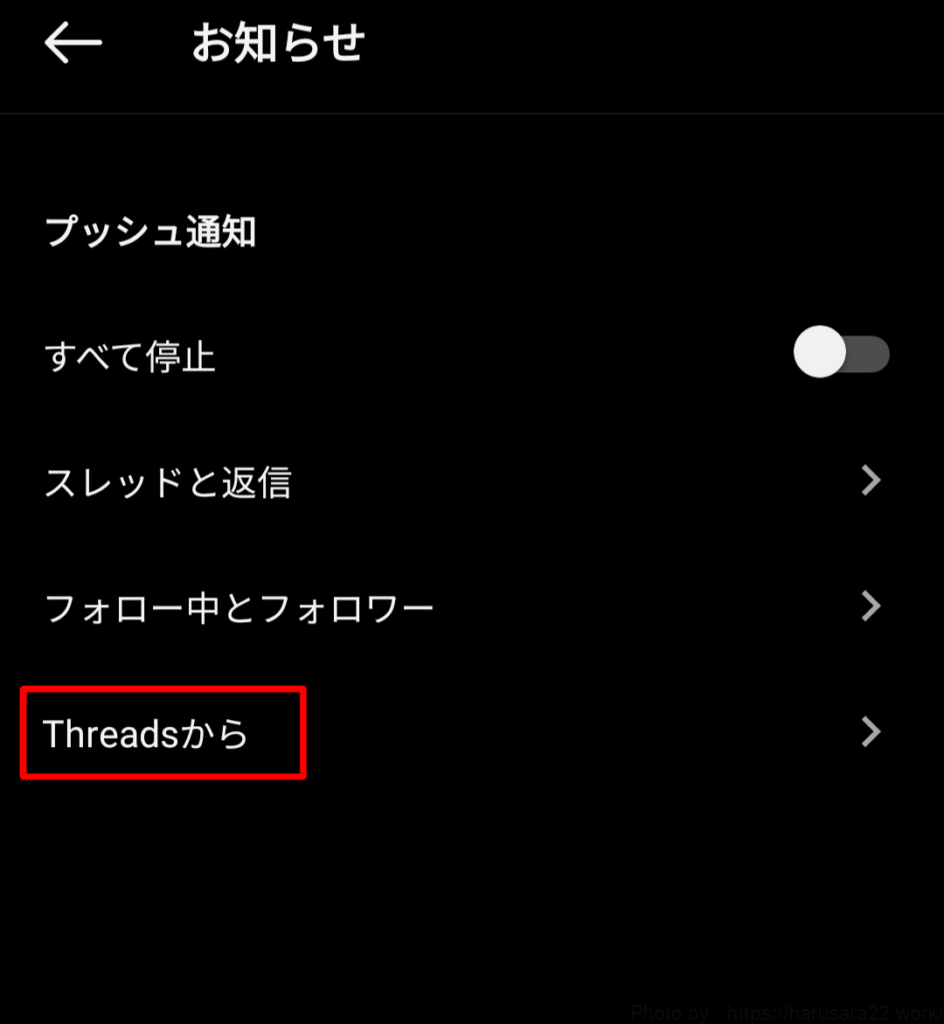Go back using the top-left arrow

[x=73, y=45]
